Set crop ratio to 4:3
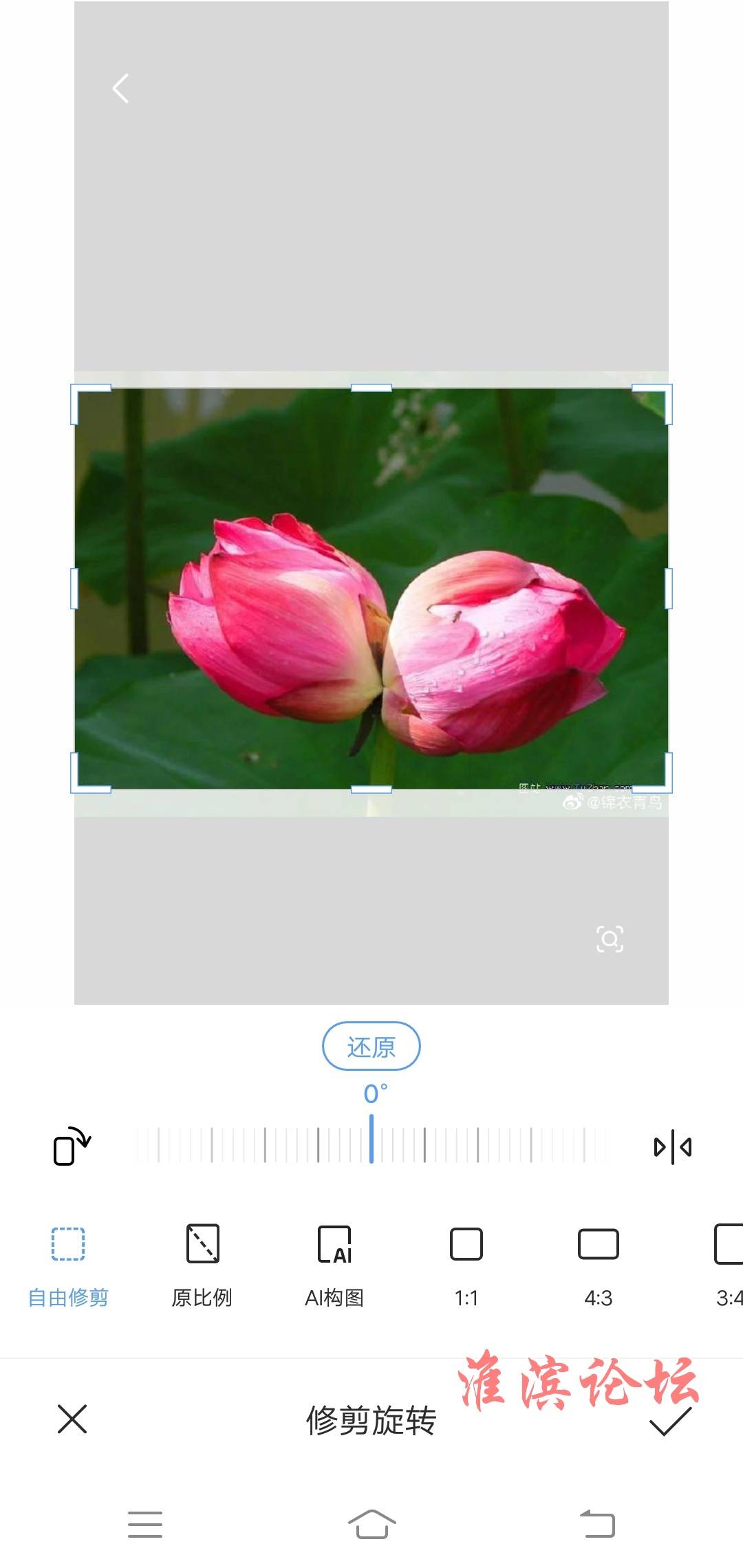 tap(599, 1265)
